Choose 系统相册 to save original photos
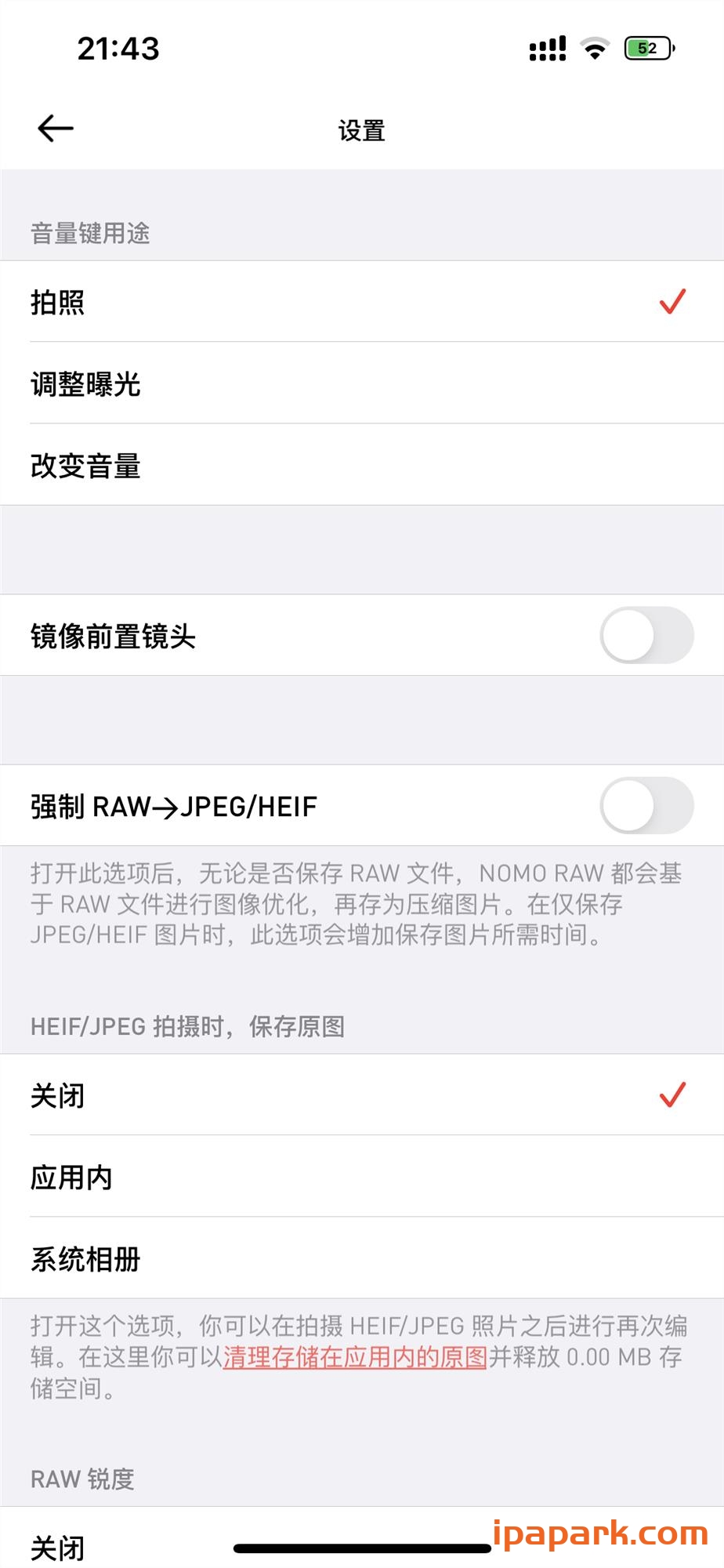Viewport: 724px width, 1568px height. (x=85, y=1260)
